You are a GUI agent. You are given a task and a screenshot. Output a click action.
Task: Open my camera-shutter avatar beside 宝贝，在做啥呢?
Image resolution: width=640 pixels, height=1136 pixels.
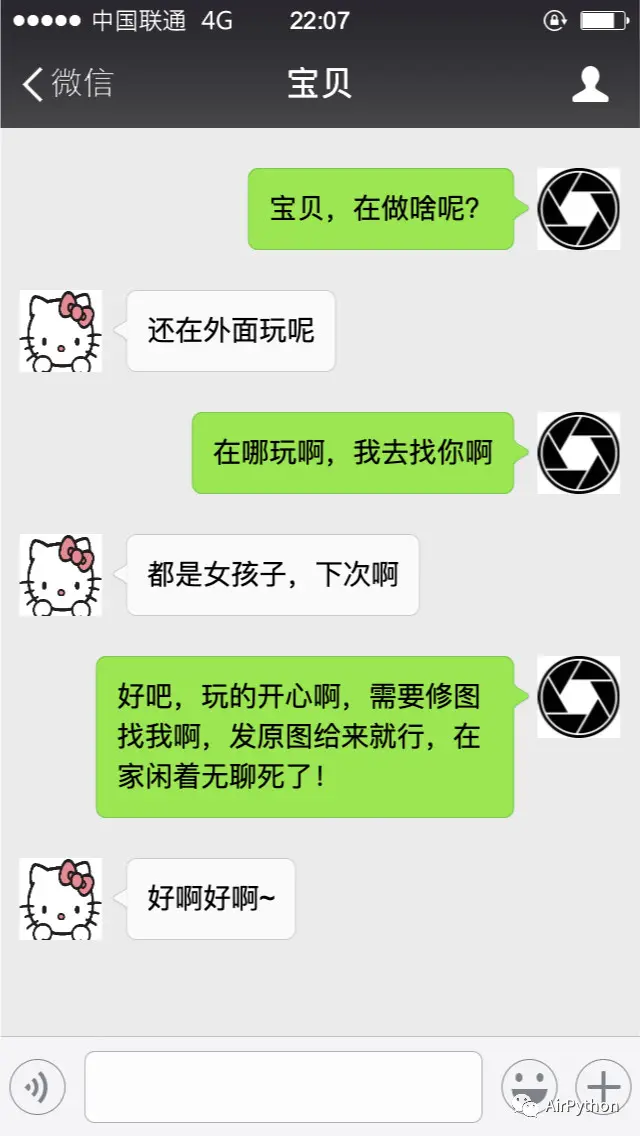pyautogui.click(x=578, y=209)
